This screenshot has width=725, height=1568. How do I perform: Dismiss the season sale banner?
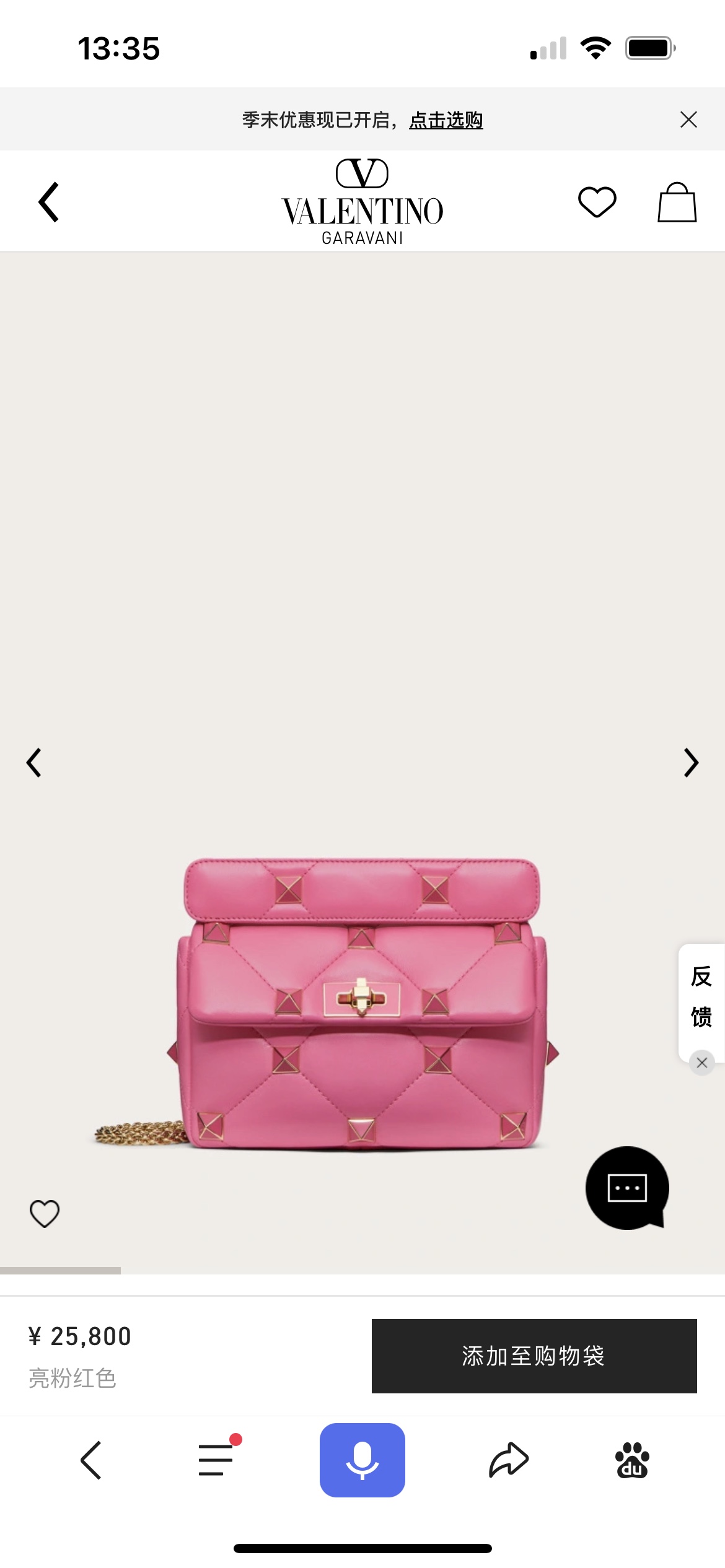pyautogui.click(x=688, y=120)
